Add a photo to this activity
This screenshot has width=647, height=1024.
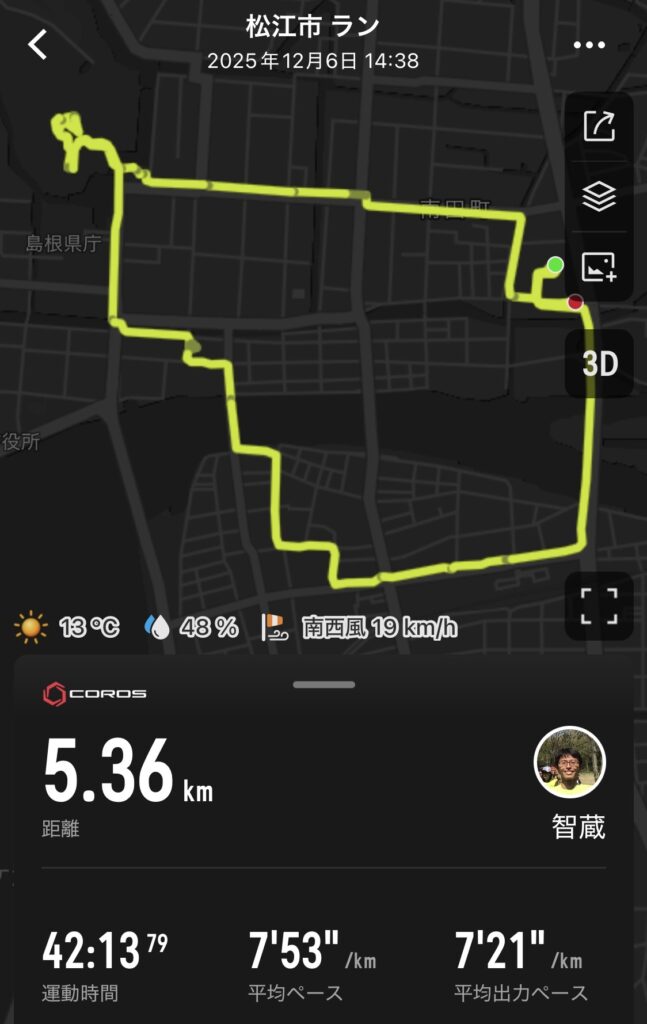598,267
